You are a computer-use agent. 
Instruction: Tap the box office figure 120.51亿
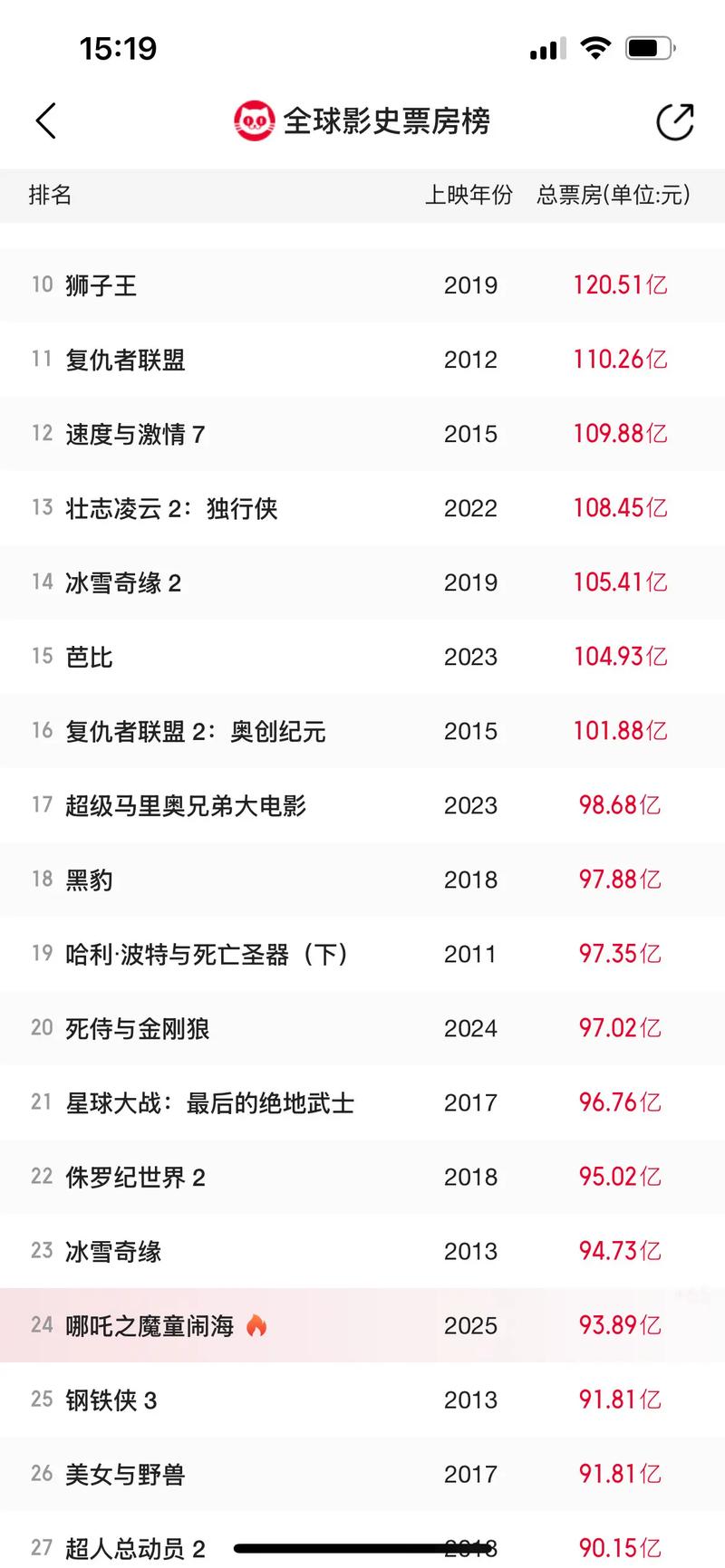[x=619, y=284]
